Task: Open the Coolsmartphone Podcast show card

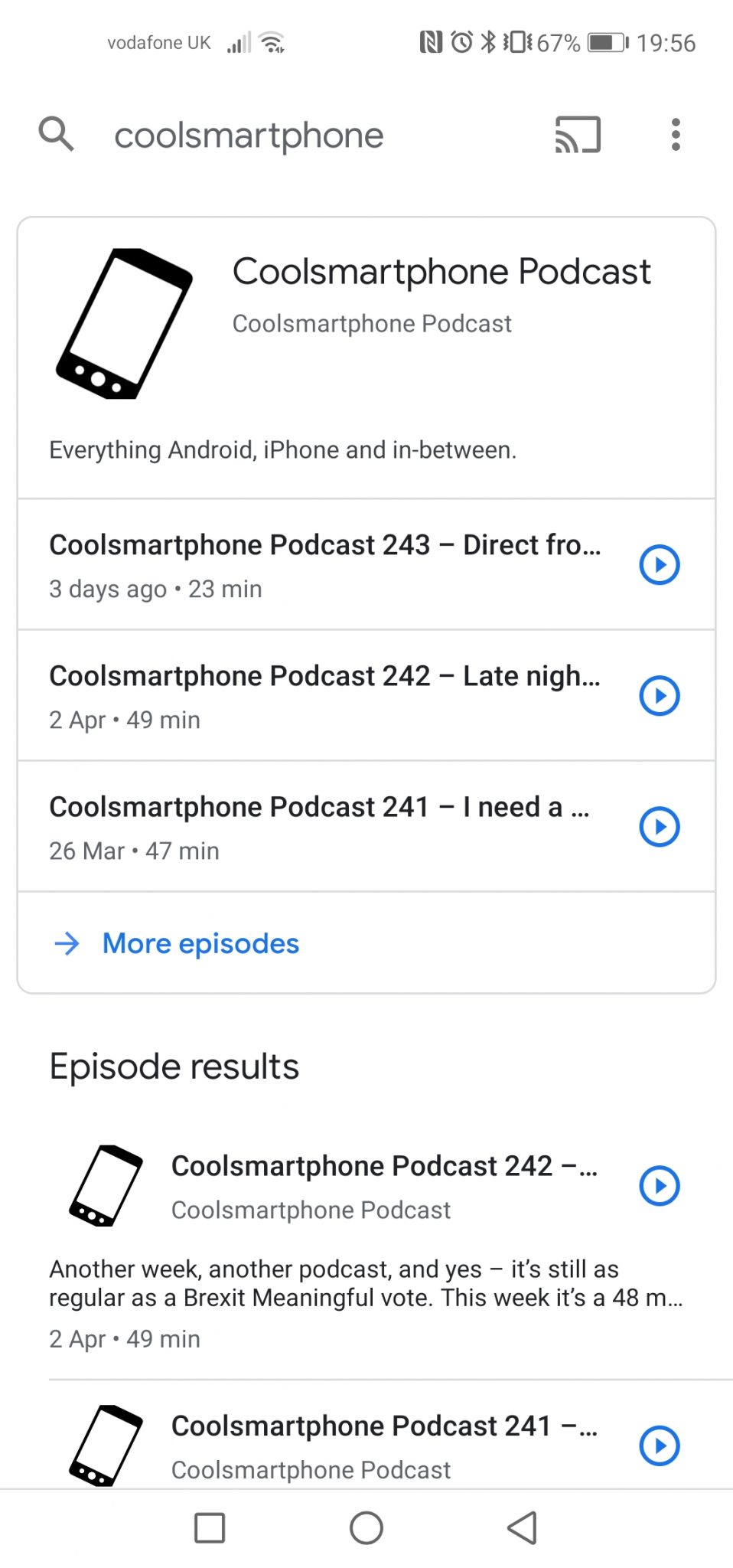Action: [366, 358]
